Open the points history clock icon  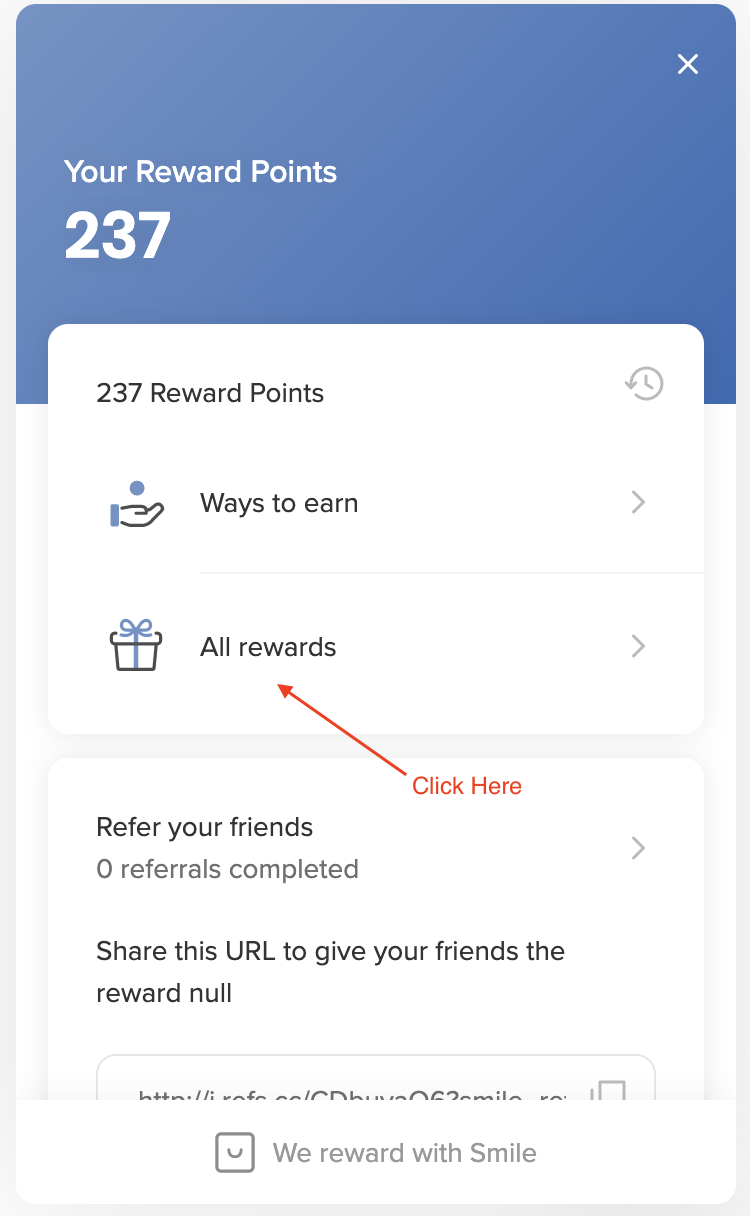(645, 383)
